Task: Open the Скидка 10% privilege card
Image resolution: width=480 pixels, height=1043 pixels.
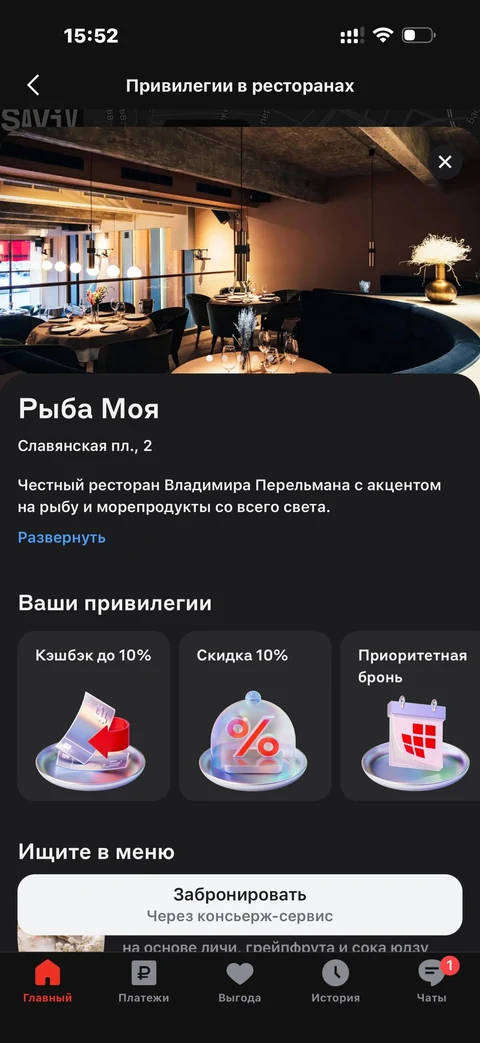Action: point(255,716)
